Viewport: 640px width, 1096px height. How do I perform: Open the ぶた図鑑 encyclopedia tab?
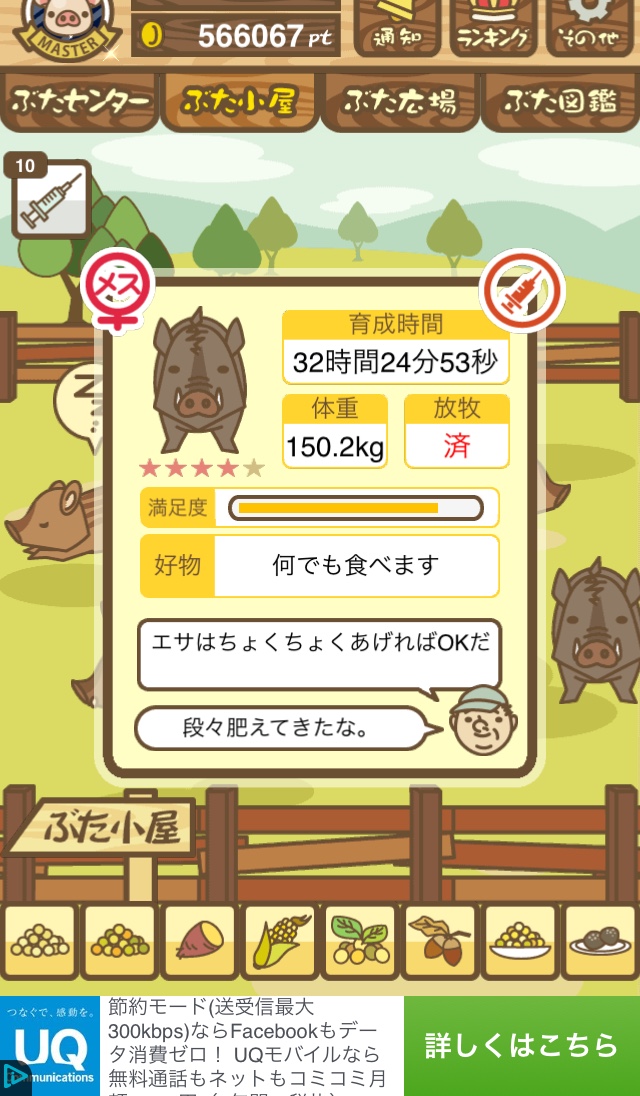coord(560,101)
